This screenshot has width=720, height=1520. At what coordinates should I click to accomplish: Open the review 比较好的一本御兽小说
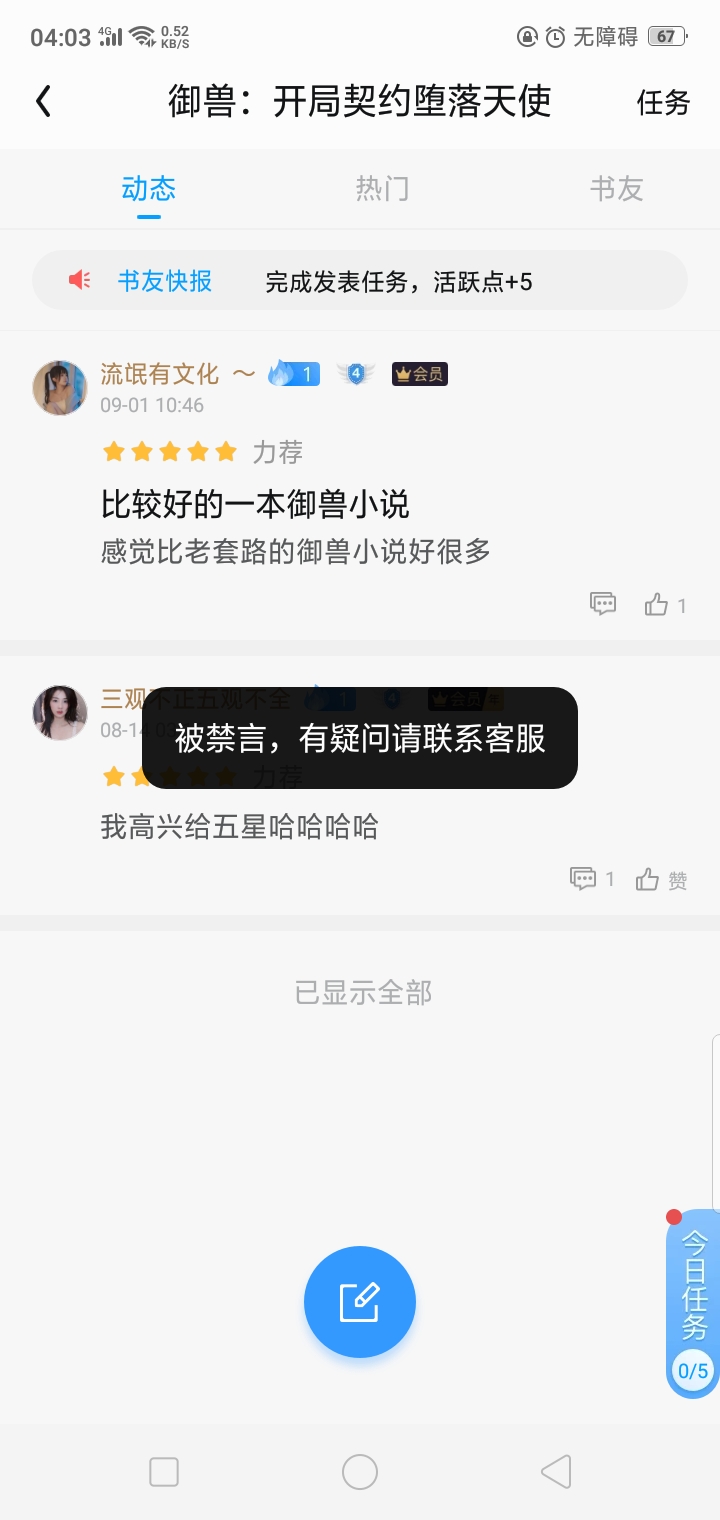pos(255,504)
